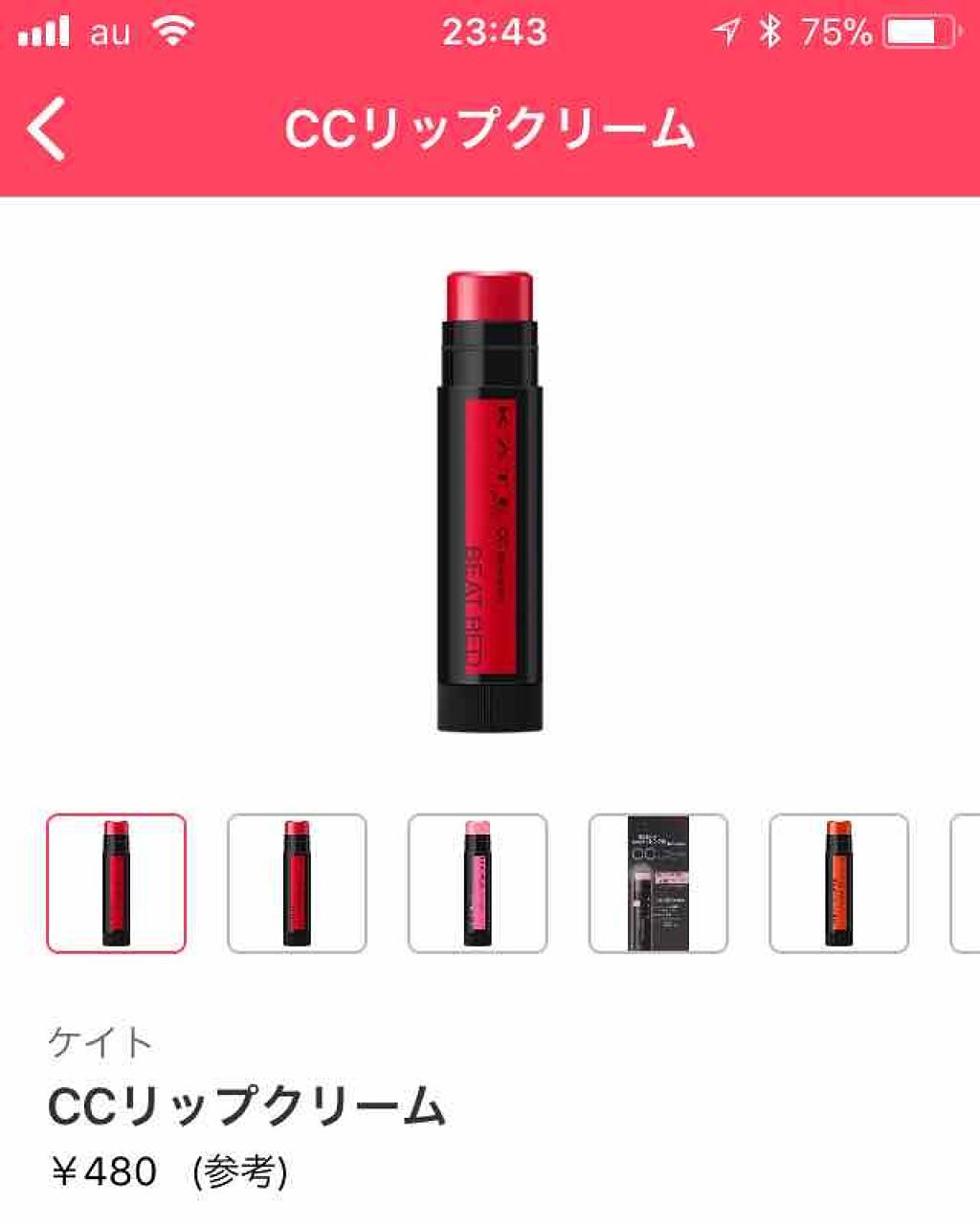Tap the partially visible rightmost thumbnail
This screenshot has height=1225, width=980.
coord(969,880)
